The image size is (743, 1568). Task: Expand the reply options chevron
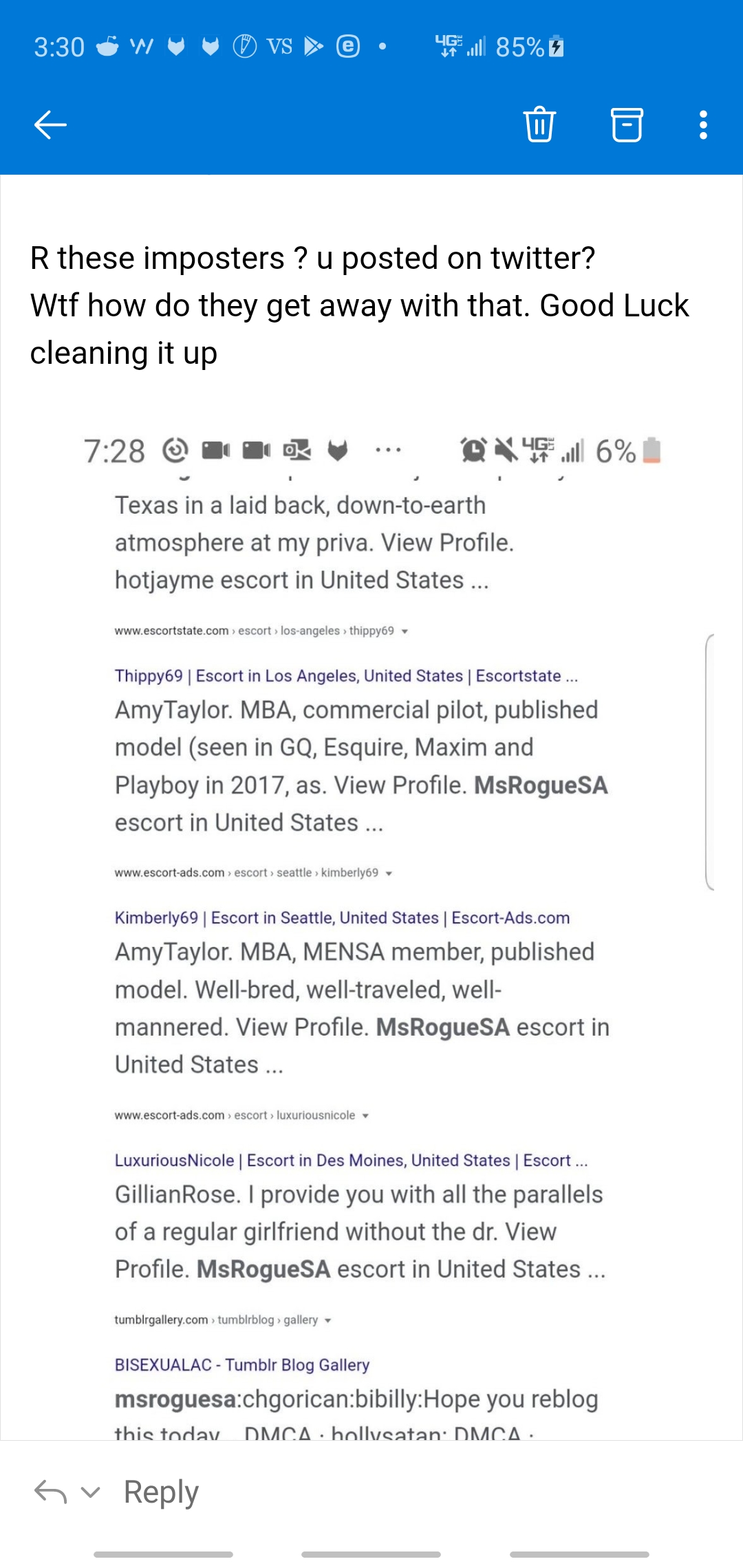coord(90,1492)
